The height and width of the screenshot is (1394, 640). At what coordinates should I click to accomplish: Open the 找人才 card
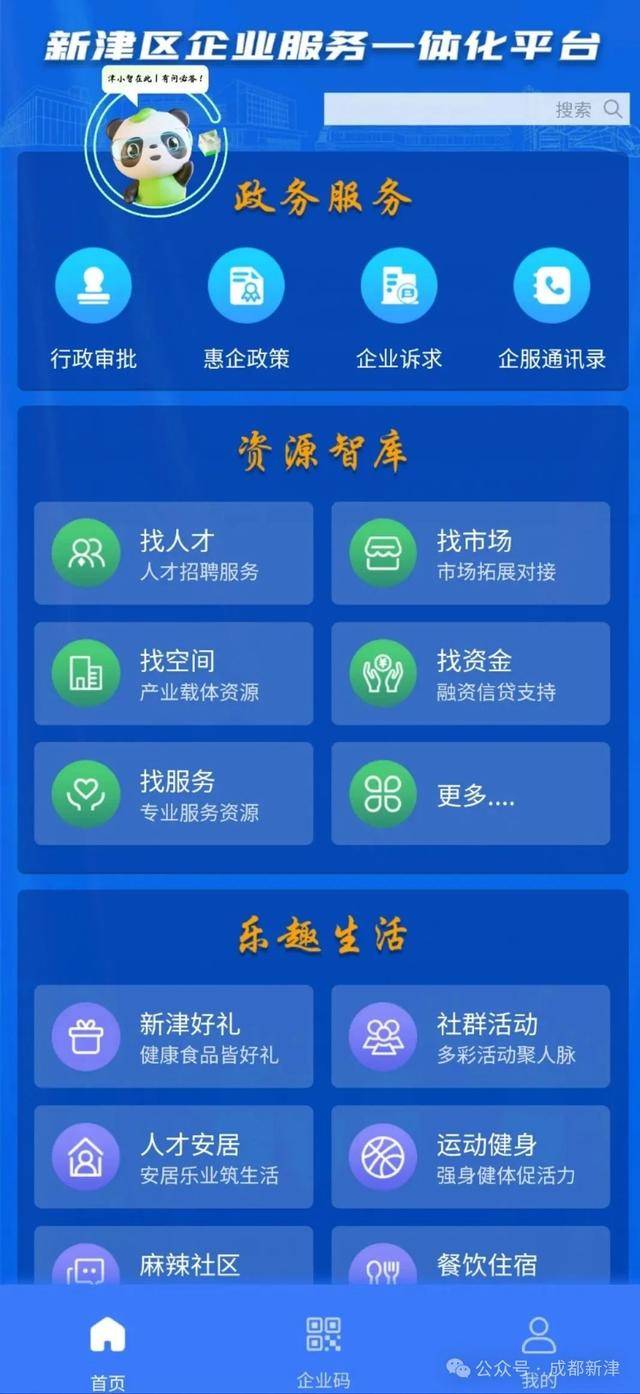(x=174, y=553)
